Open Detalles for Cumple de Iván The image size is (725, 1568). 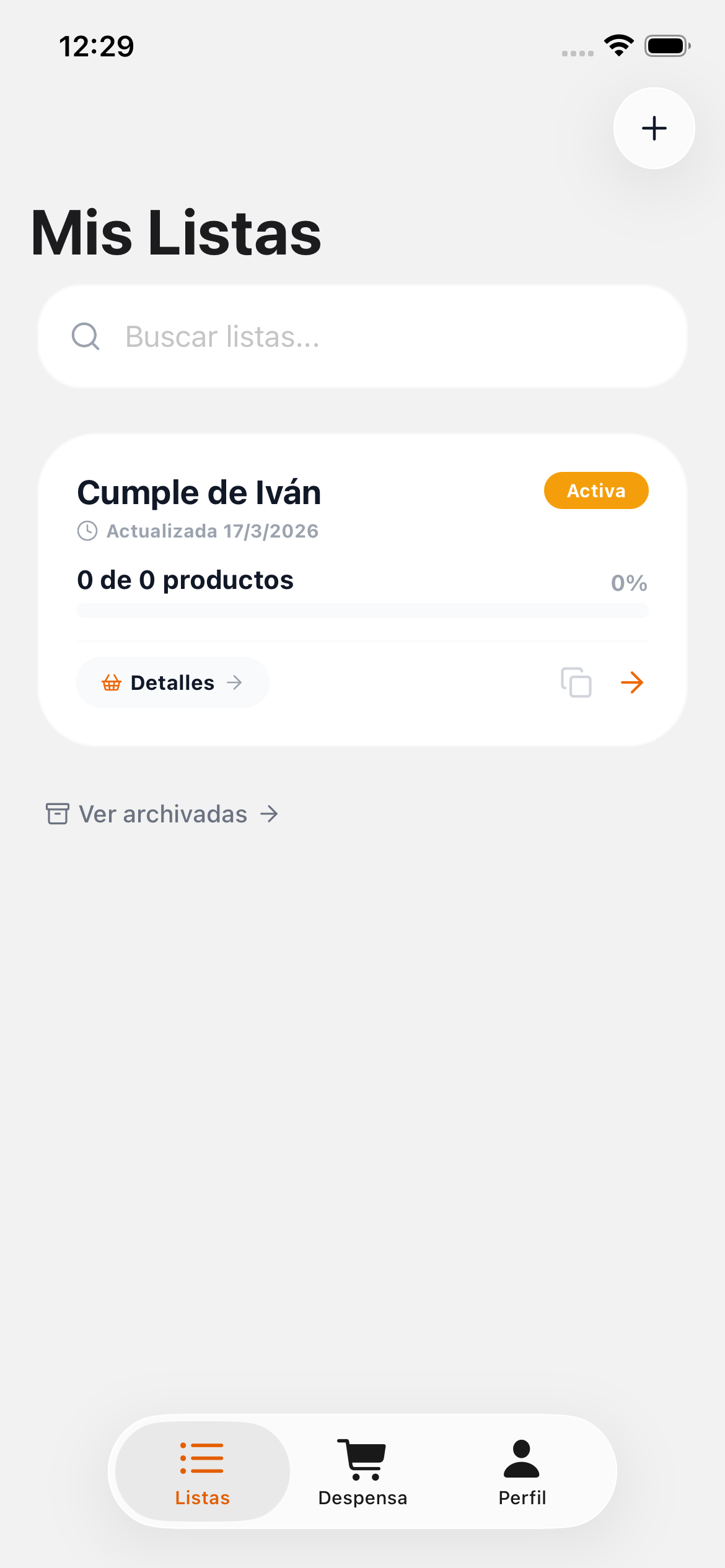pyautogui.click(x=172, y=682)
